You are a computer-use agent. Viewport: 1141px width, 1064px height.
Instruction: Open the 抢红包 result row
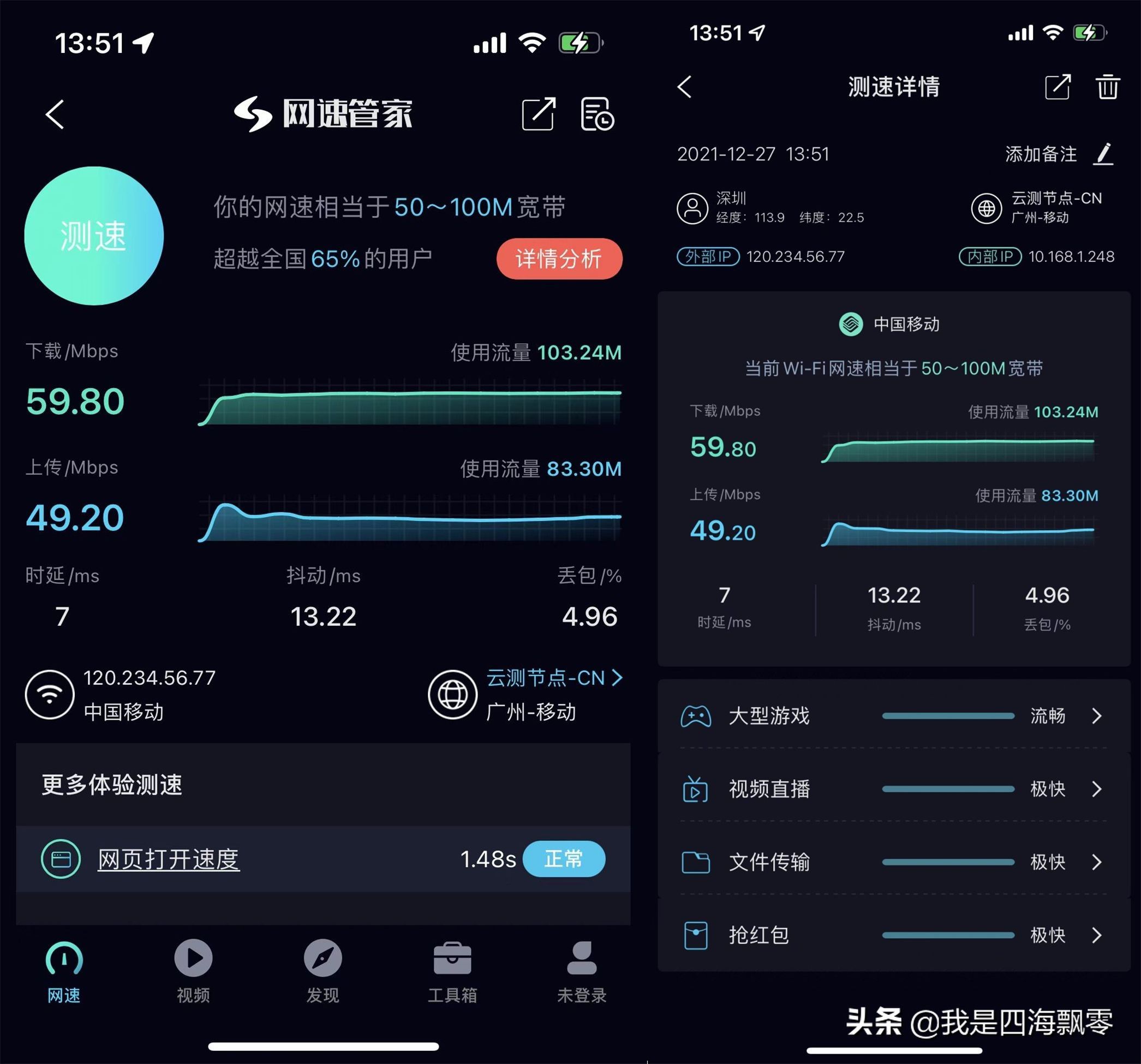click(893, 935)
